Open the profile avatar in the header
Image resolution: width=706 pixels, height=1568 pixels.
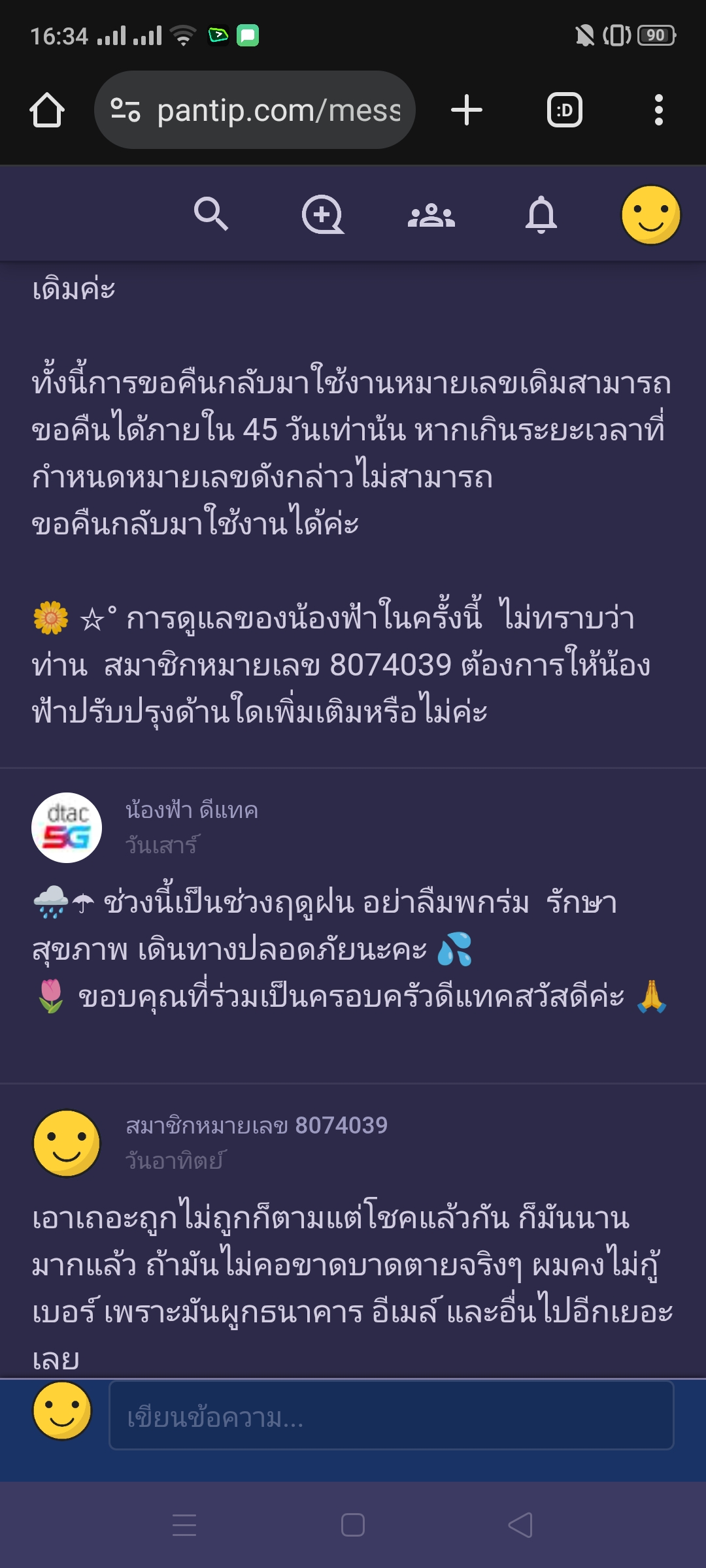(650, 214)
